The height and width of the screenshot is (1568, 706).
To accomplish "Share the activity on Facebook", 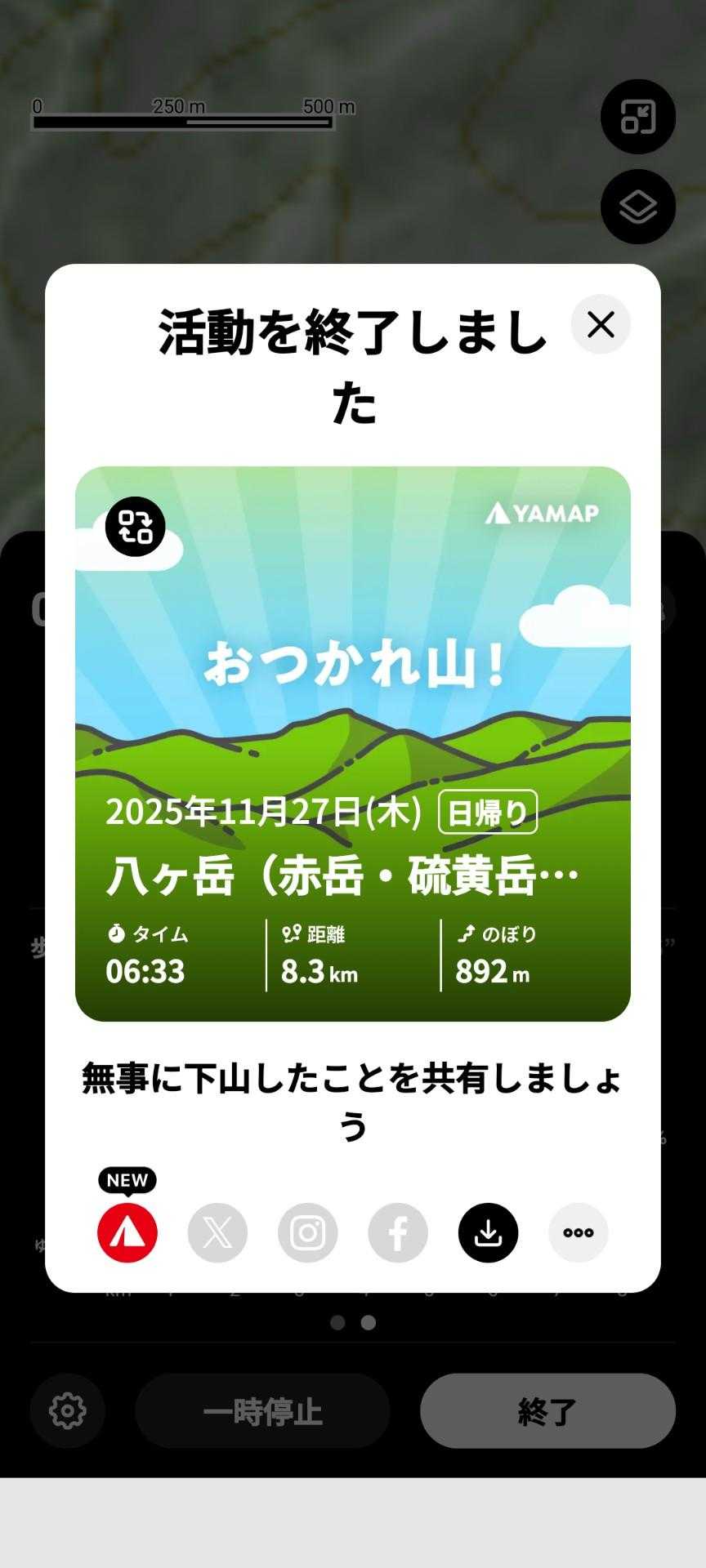I will click(398, 1232).
